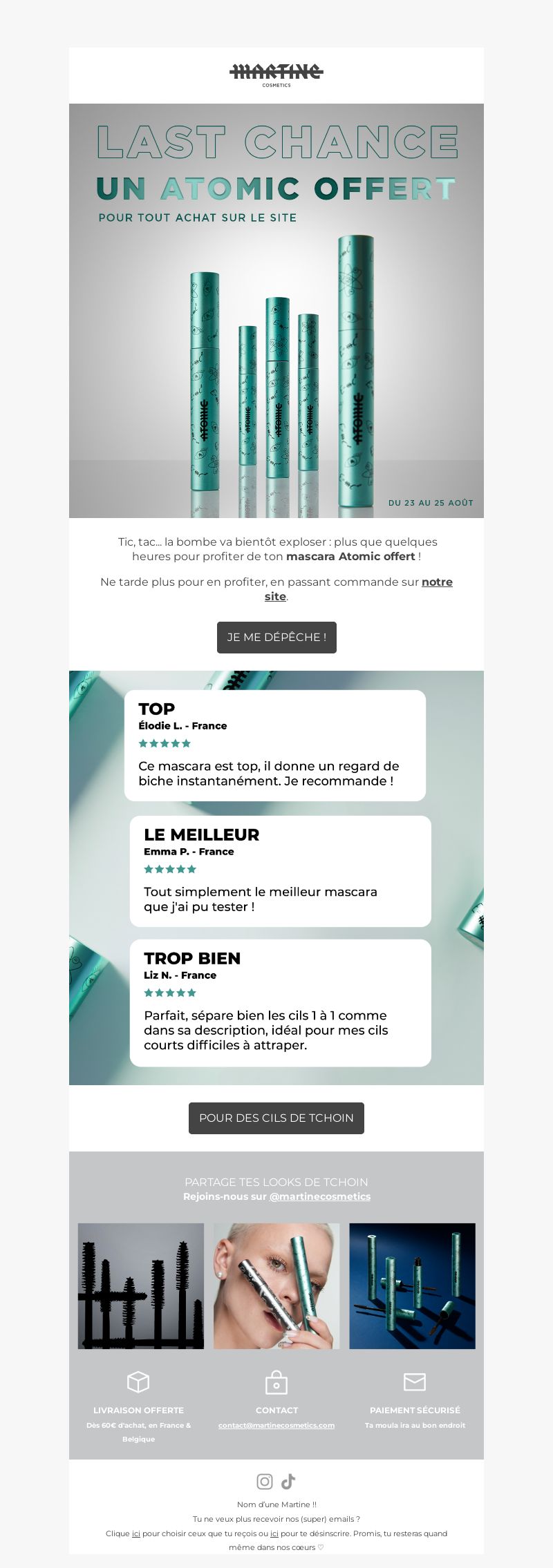Open the blue background mascara tubes photo
553x1568 pixels.
coord(412,1285)
